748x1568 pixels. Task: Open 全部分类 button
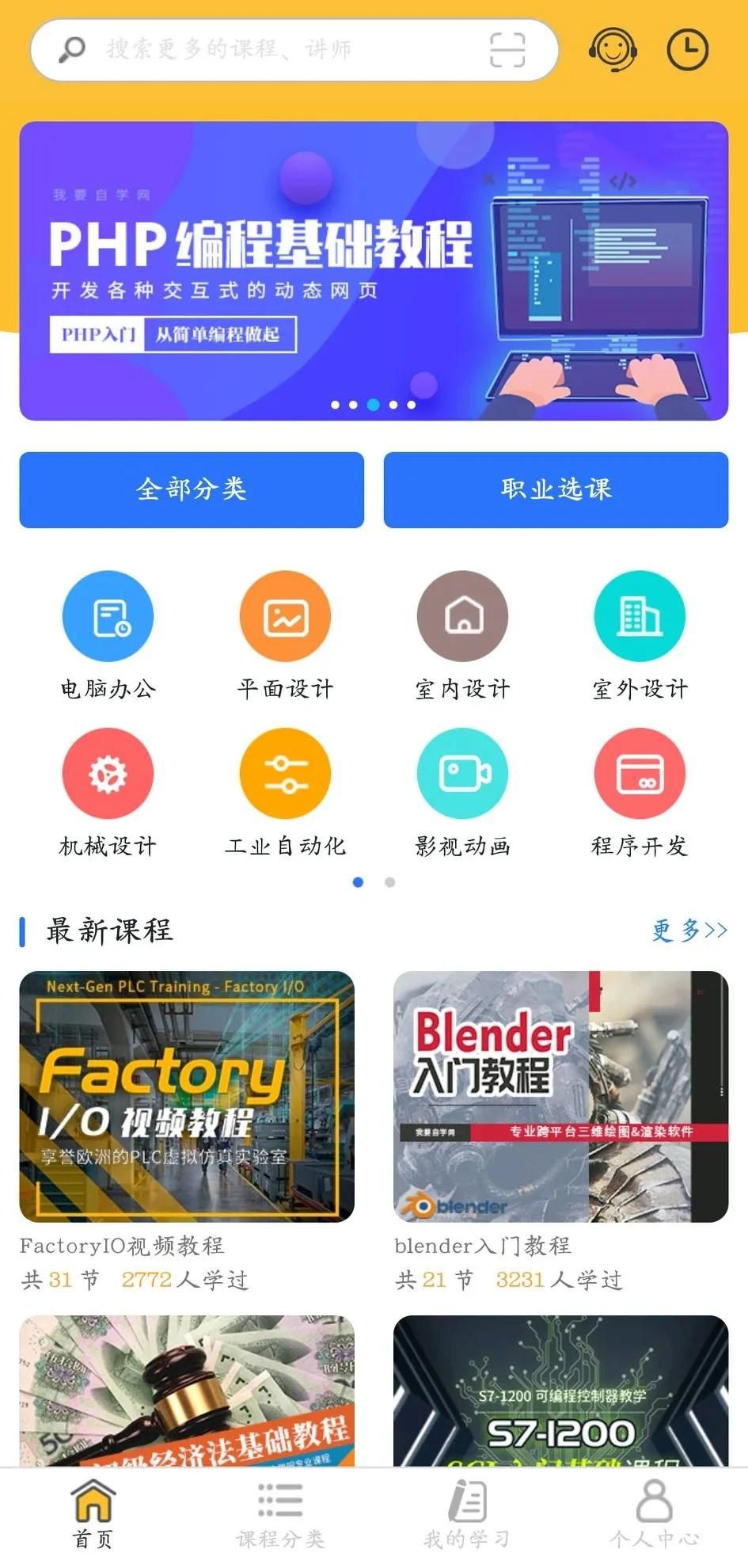(x=192, y=489)
